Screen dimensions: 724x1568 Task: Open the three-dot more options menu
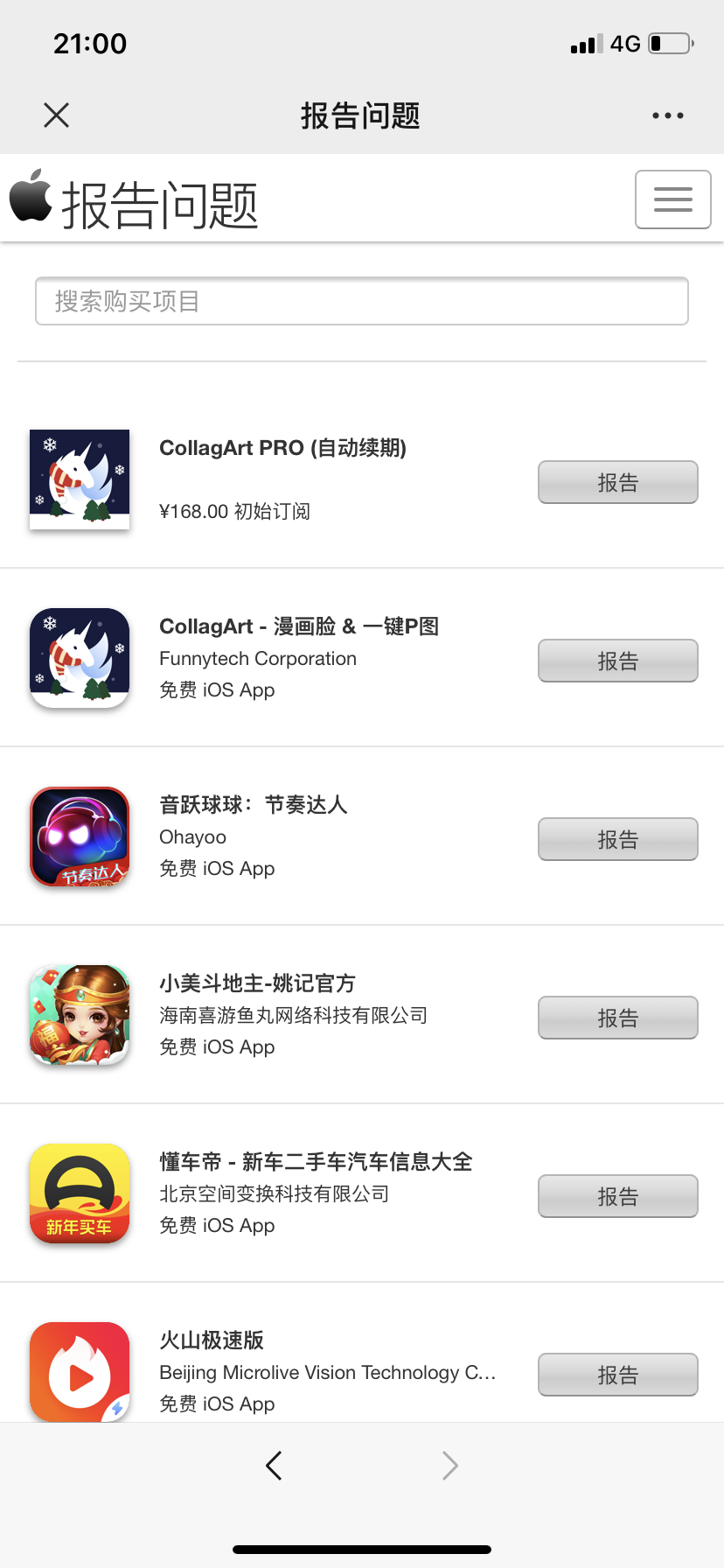[x=667, y=115]
